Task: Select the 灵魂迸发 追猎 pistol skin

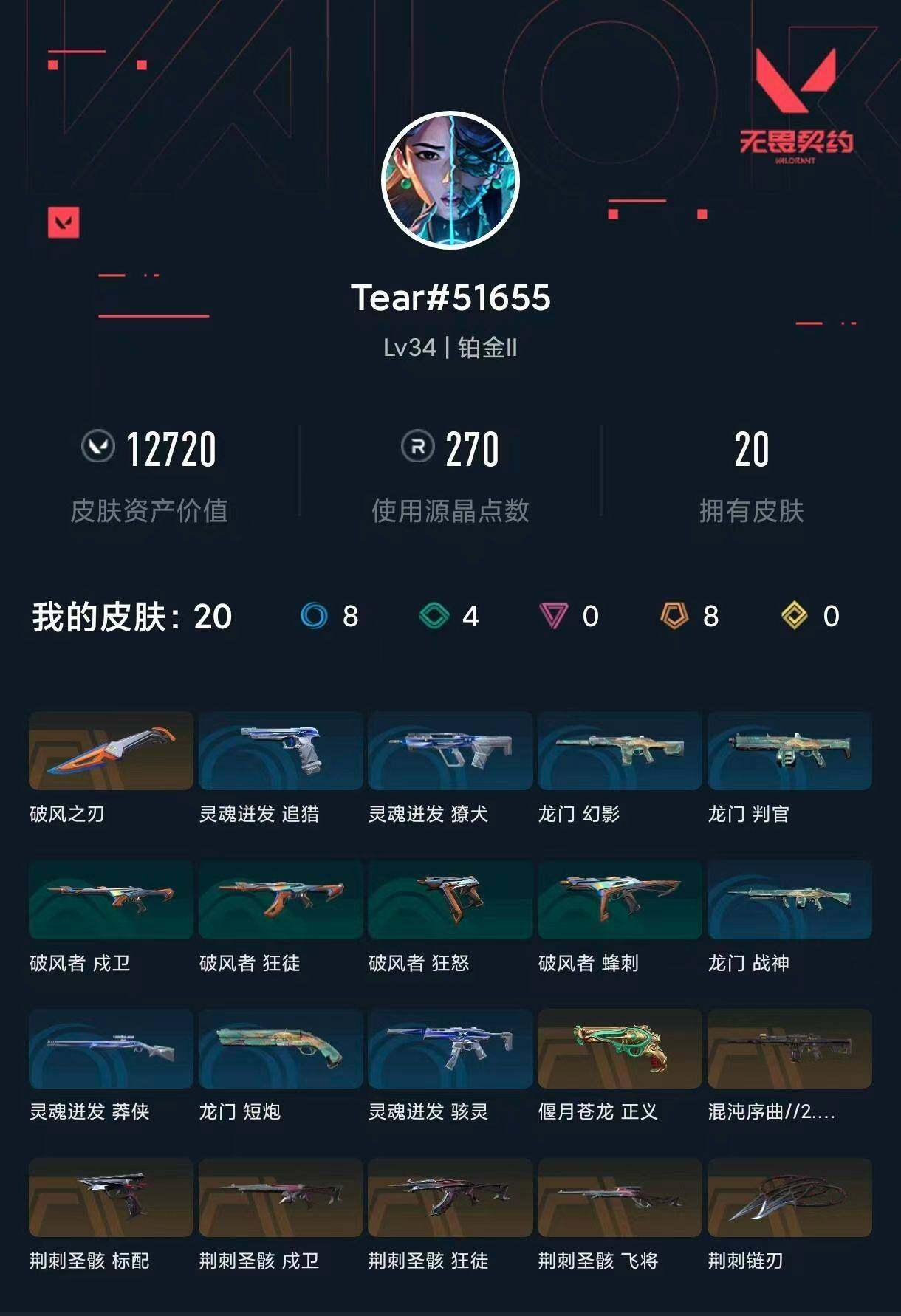Action: [x=280, y=751]
